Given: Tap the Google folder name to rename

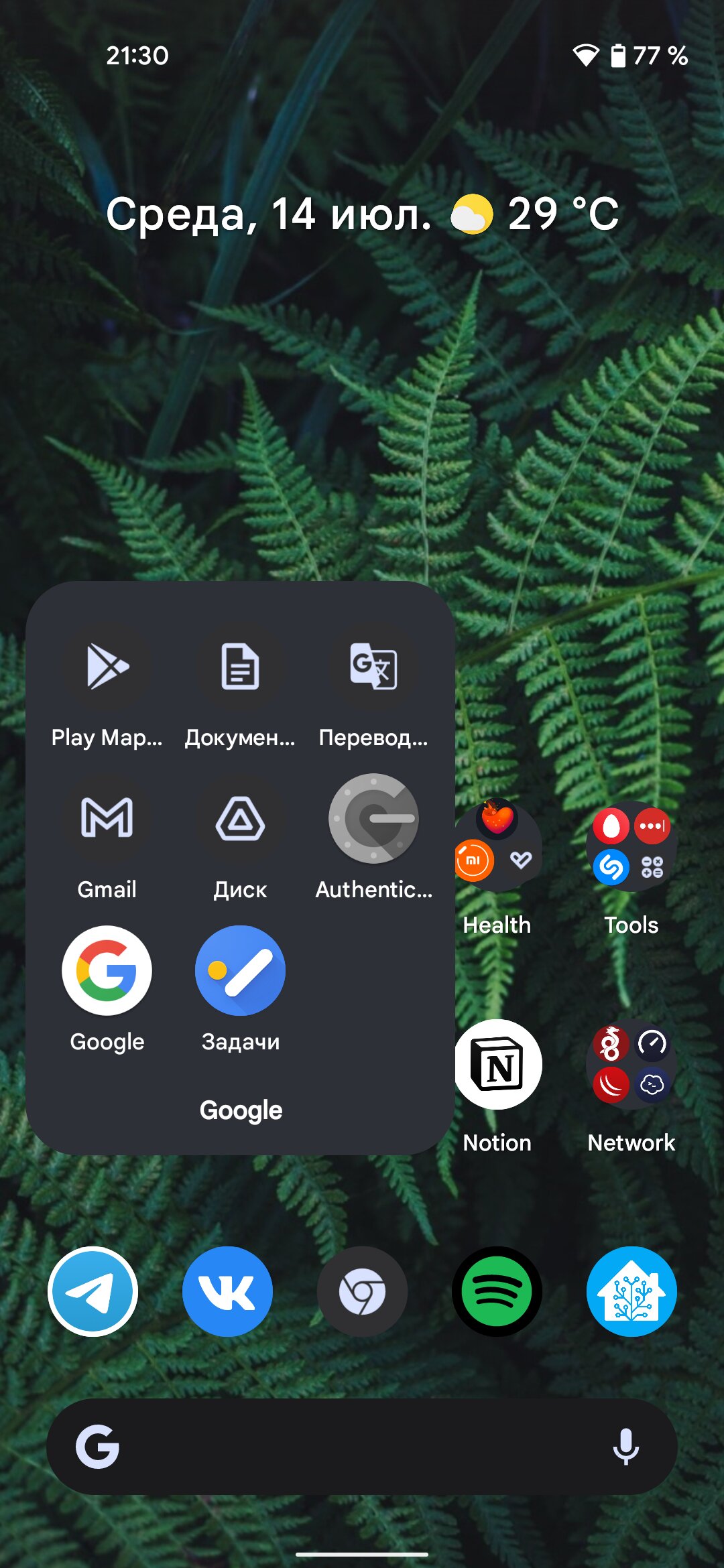Looking at the screenshot, I should pos(241,1110).
